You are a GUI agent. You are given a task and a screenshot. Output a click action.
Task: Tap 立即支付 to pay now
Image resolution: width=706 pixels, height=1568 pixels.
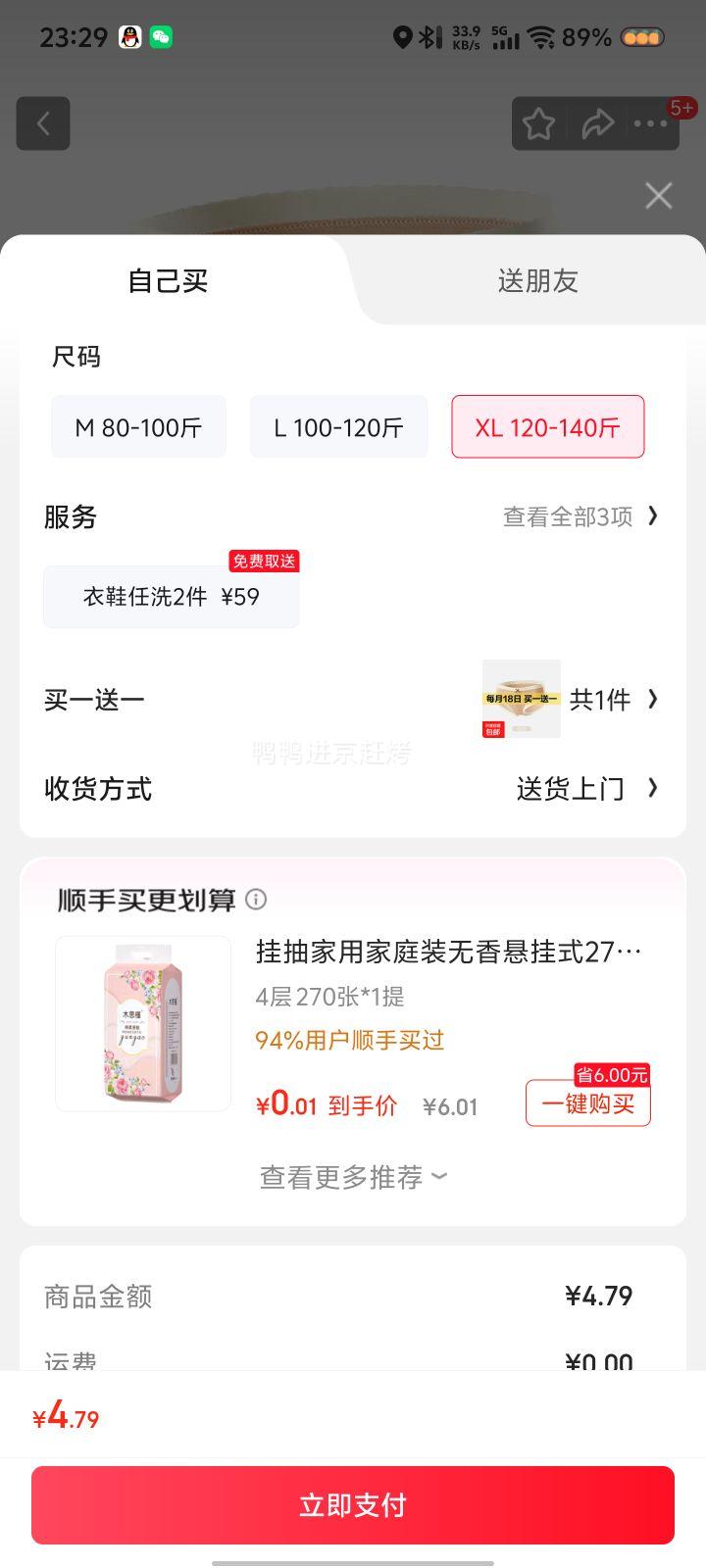pos(353,1505)
